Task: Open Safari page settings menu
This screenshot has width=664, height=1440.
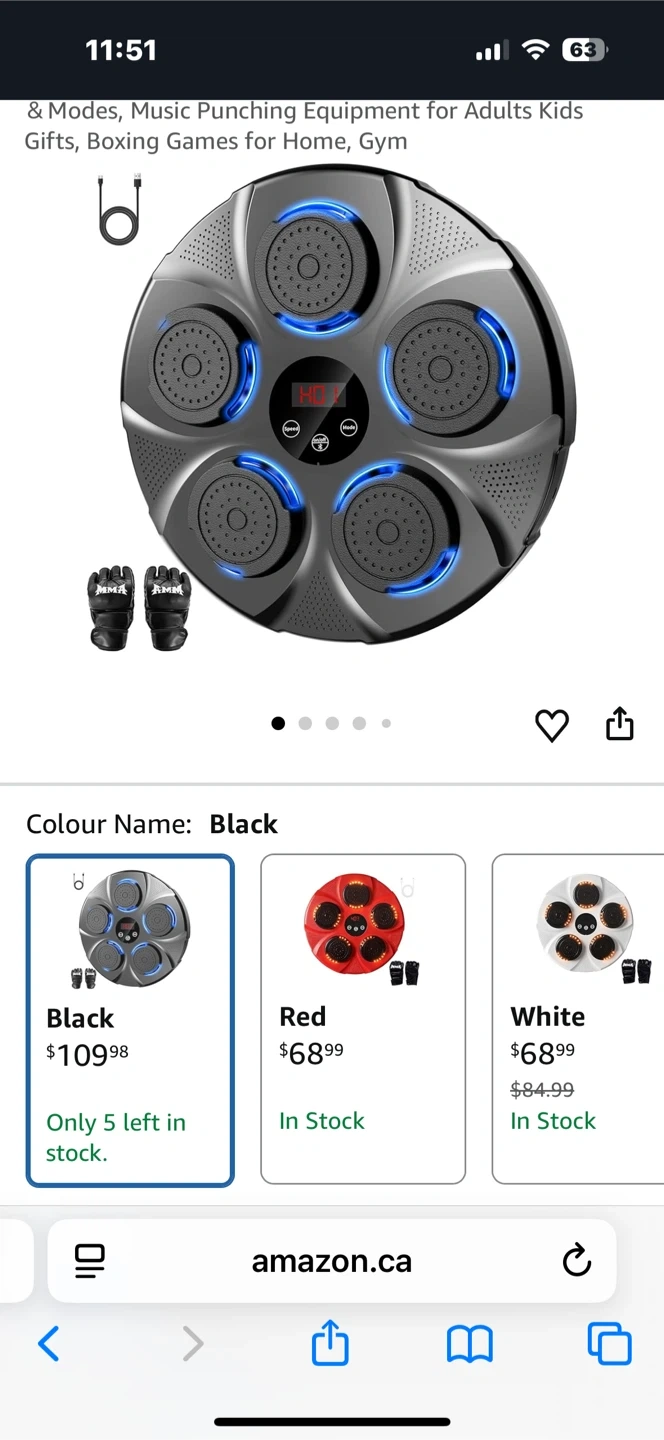Action: [90, 1261]
